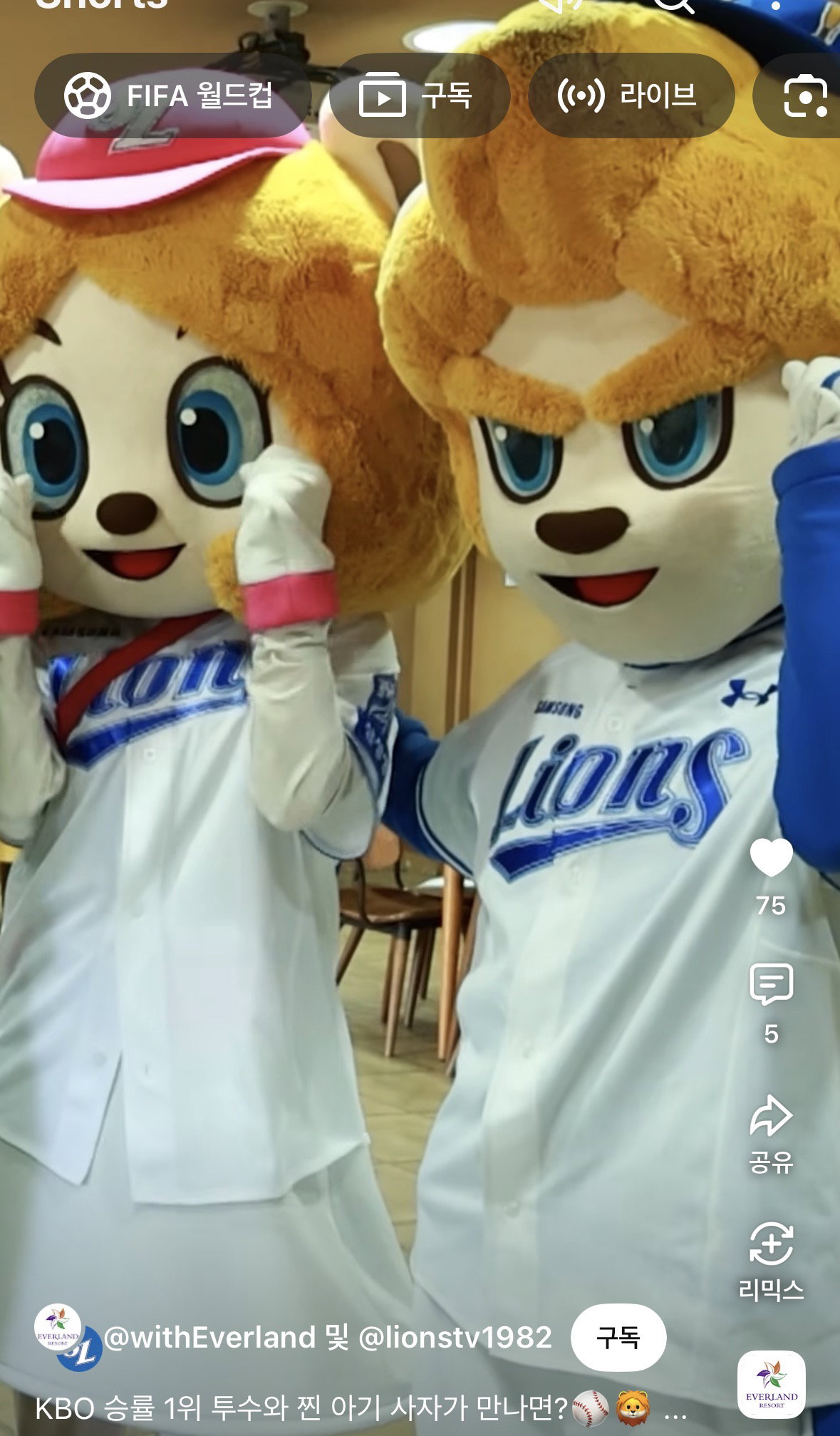Share this Short via 공유
The image size is (840, 1436).
point(771,1135)
